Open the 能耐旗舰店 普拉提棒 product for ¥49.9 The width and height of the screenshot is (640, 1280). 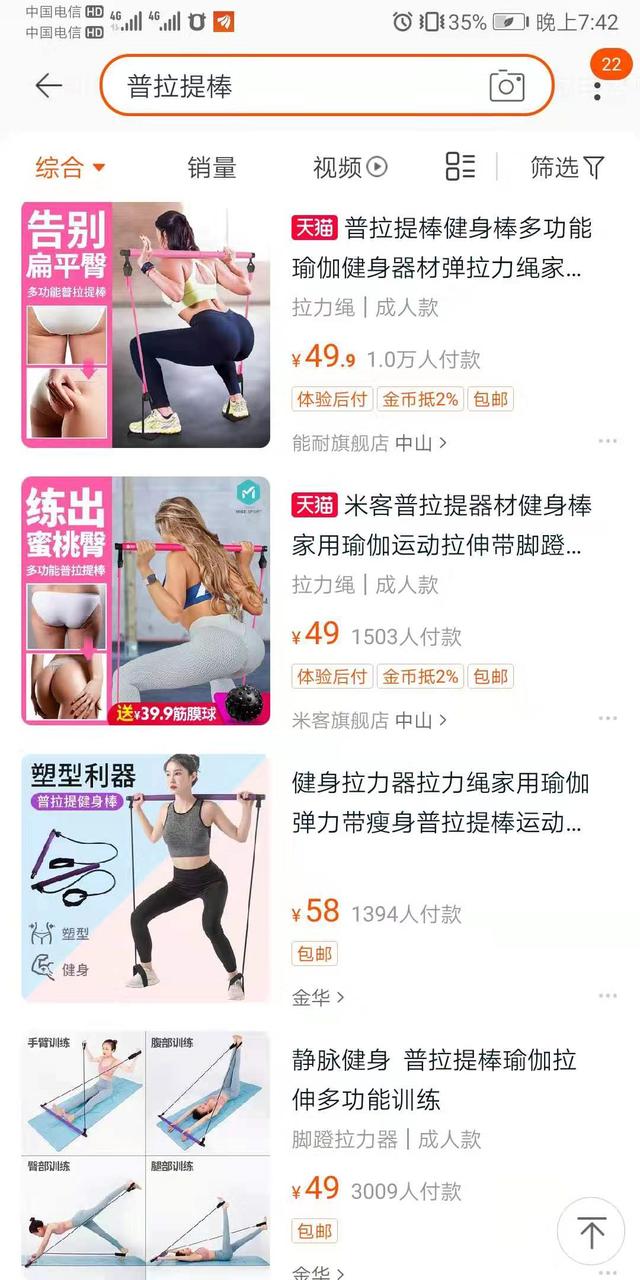[440, 248]
